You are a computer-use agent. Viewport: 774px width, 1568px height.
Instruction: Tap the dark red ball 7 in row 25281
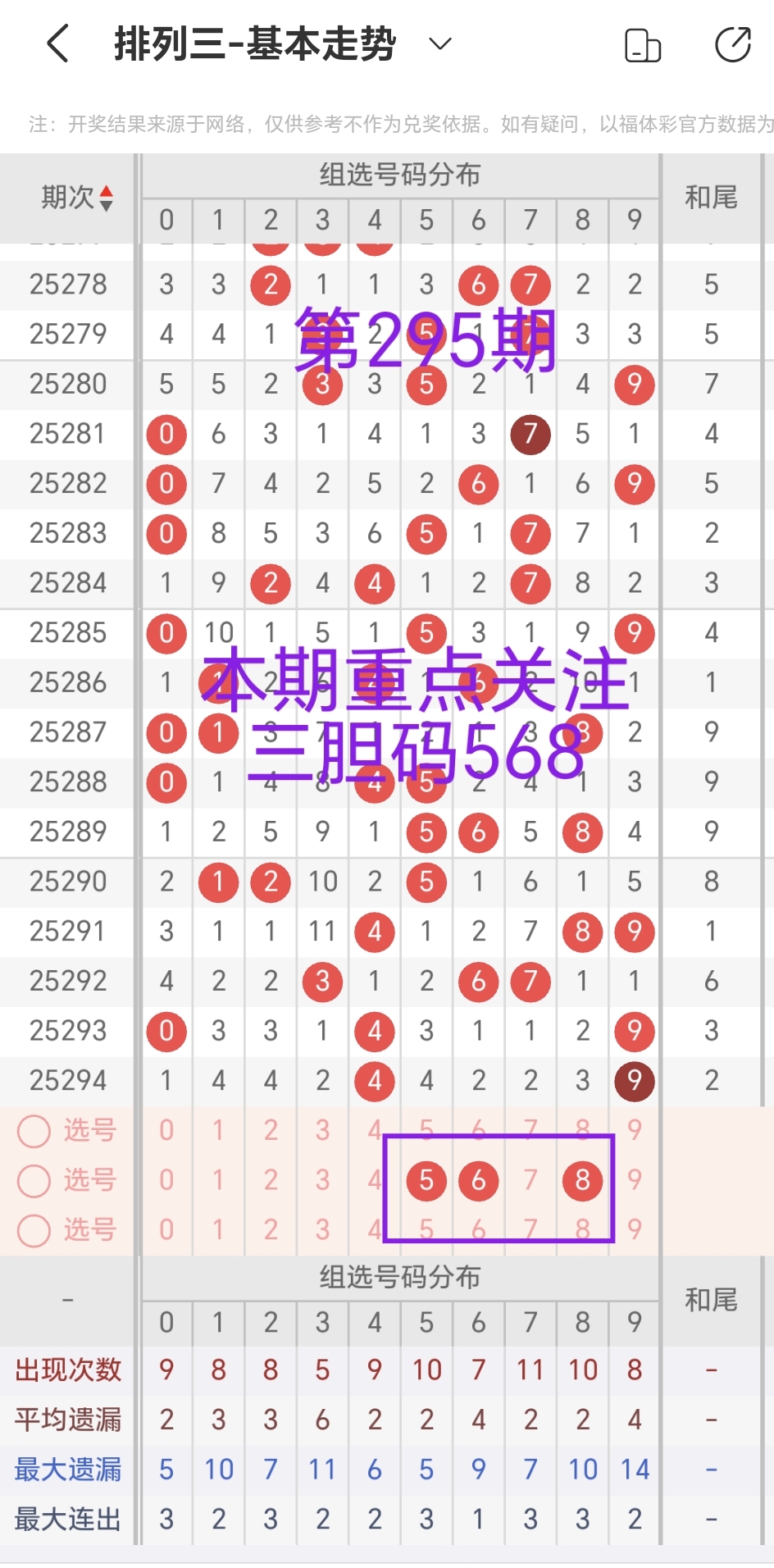tap(530, 434)
